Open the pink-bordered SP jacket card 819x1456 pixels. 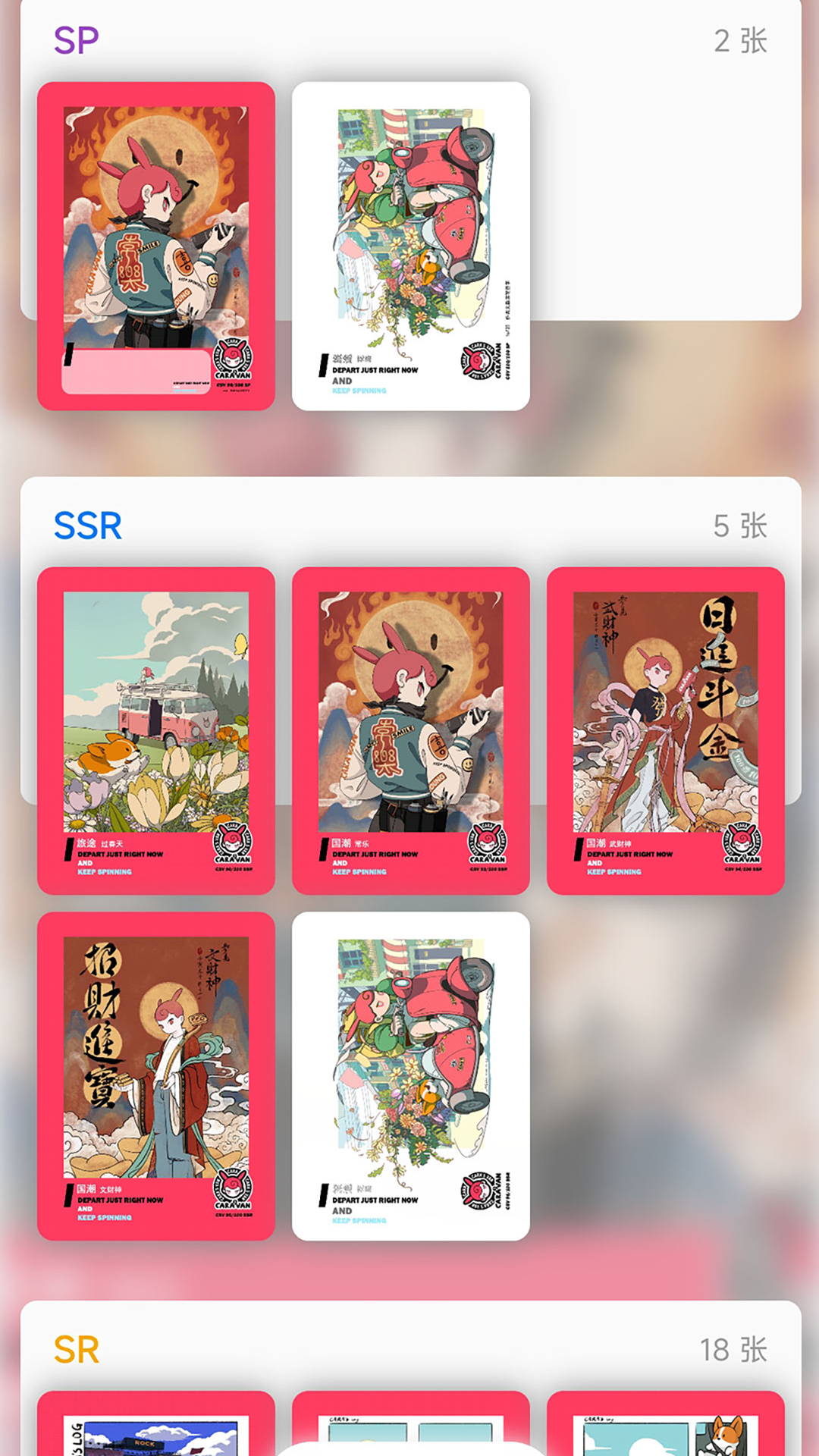tap(155, 246)
